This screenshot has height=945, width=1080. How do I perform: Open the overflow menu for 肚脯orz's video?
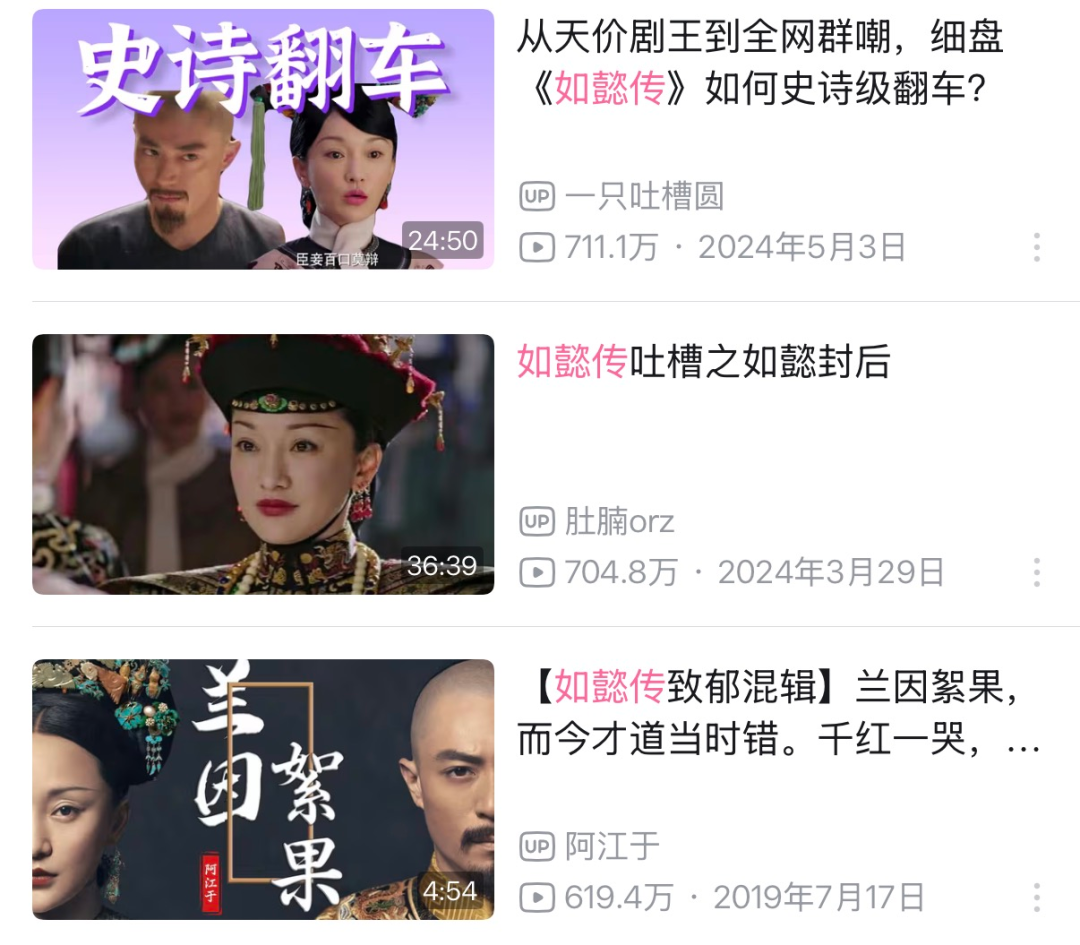coord(1036,572)
